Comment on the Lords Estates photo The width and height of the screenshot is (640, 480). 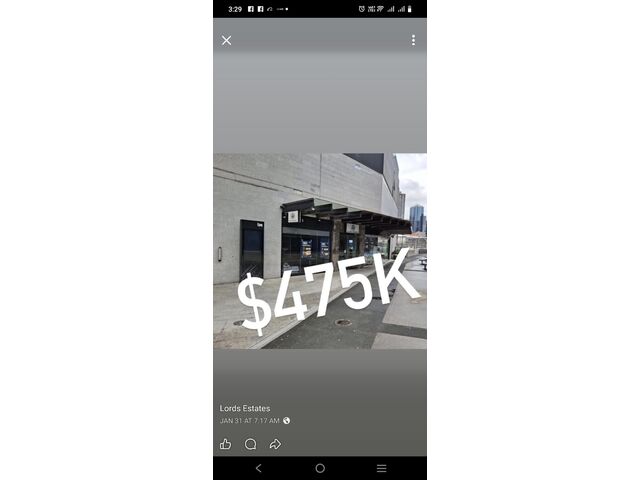(250, 444)
